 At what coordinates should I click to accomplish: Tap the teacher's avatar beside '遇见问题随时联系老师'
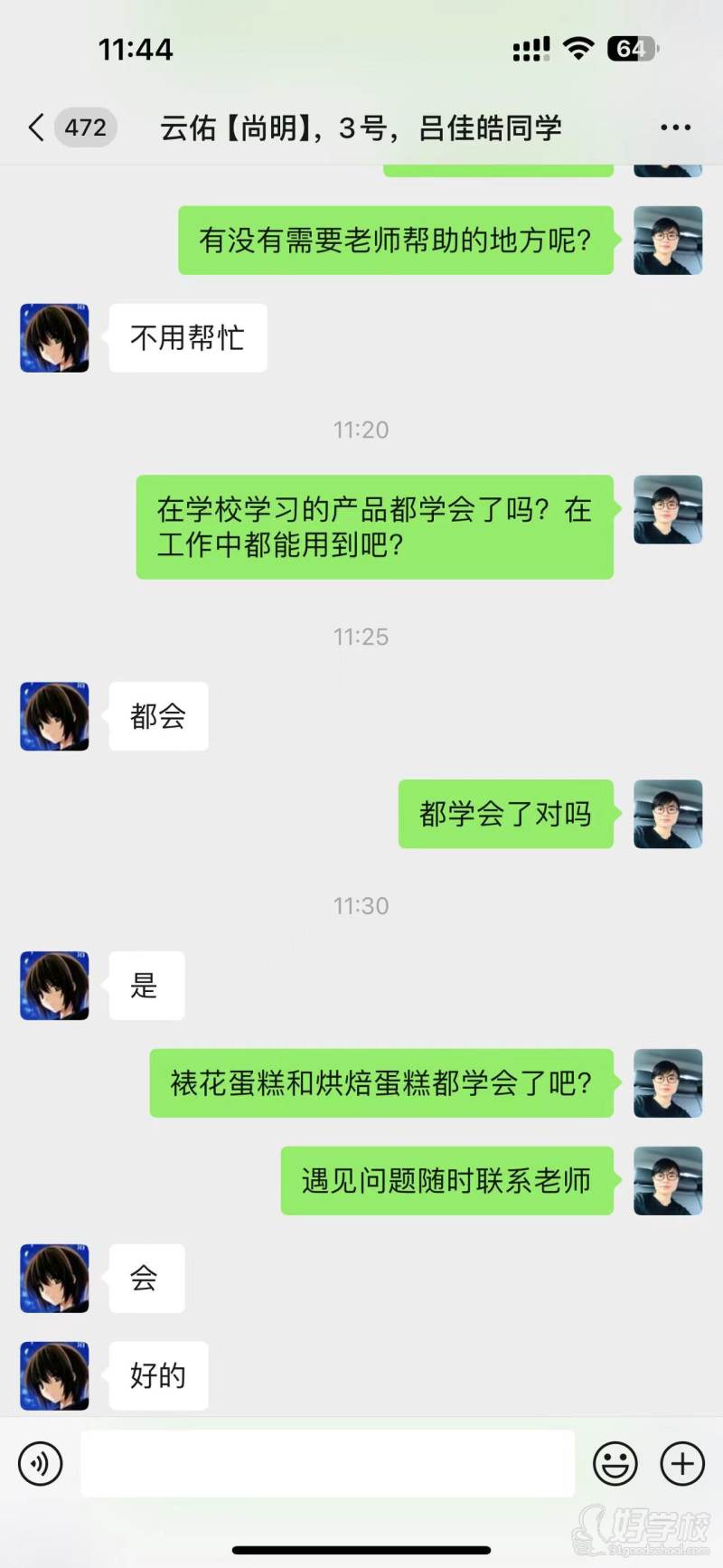[668, 1180]
